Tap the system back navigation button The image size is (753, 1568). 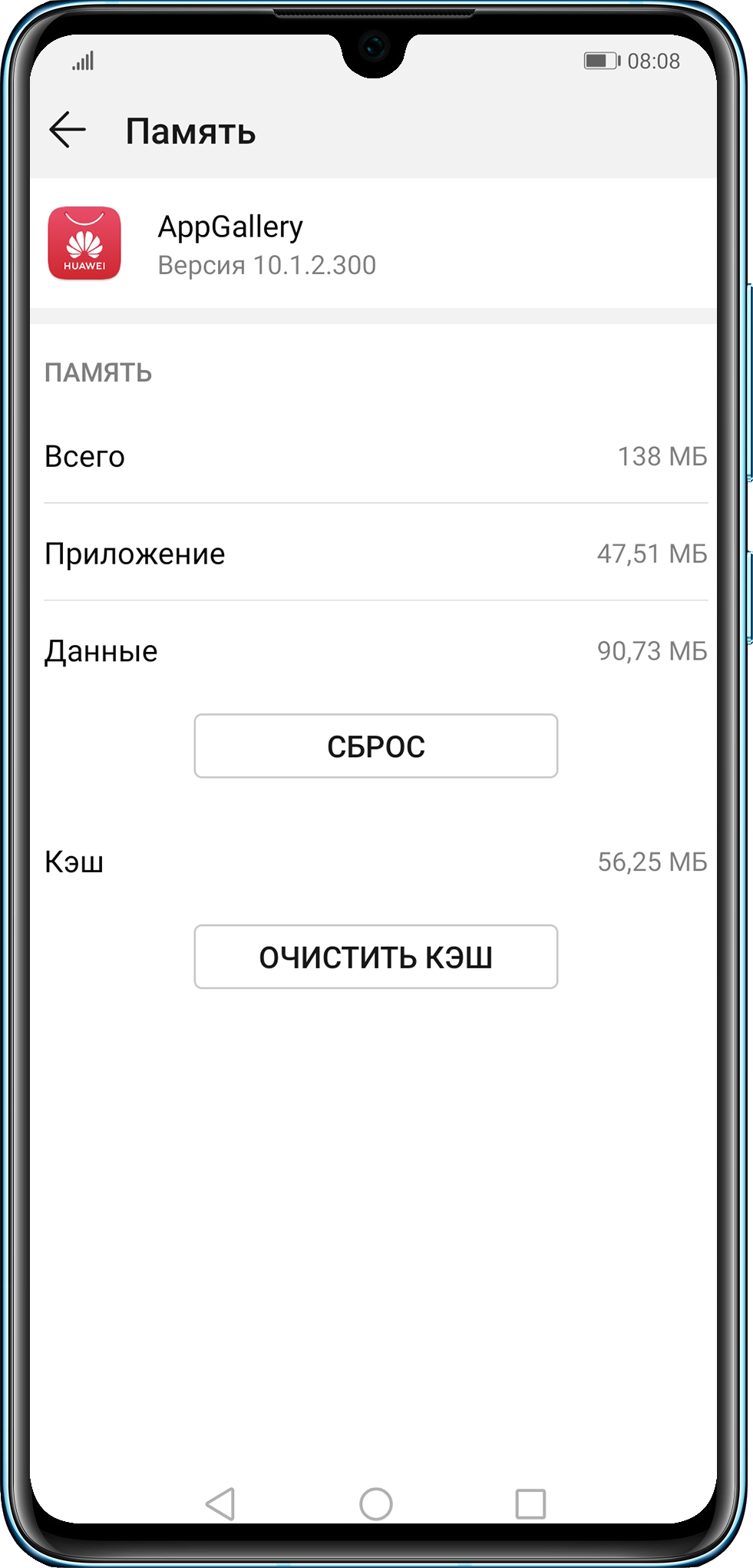point(221,1503)
